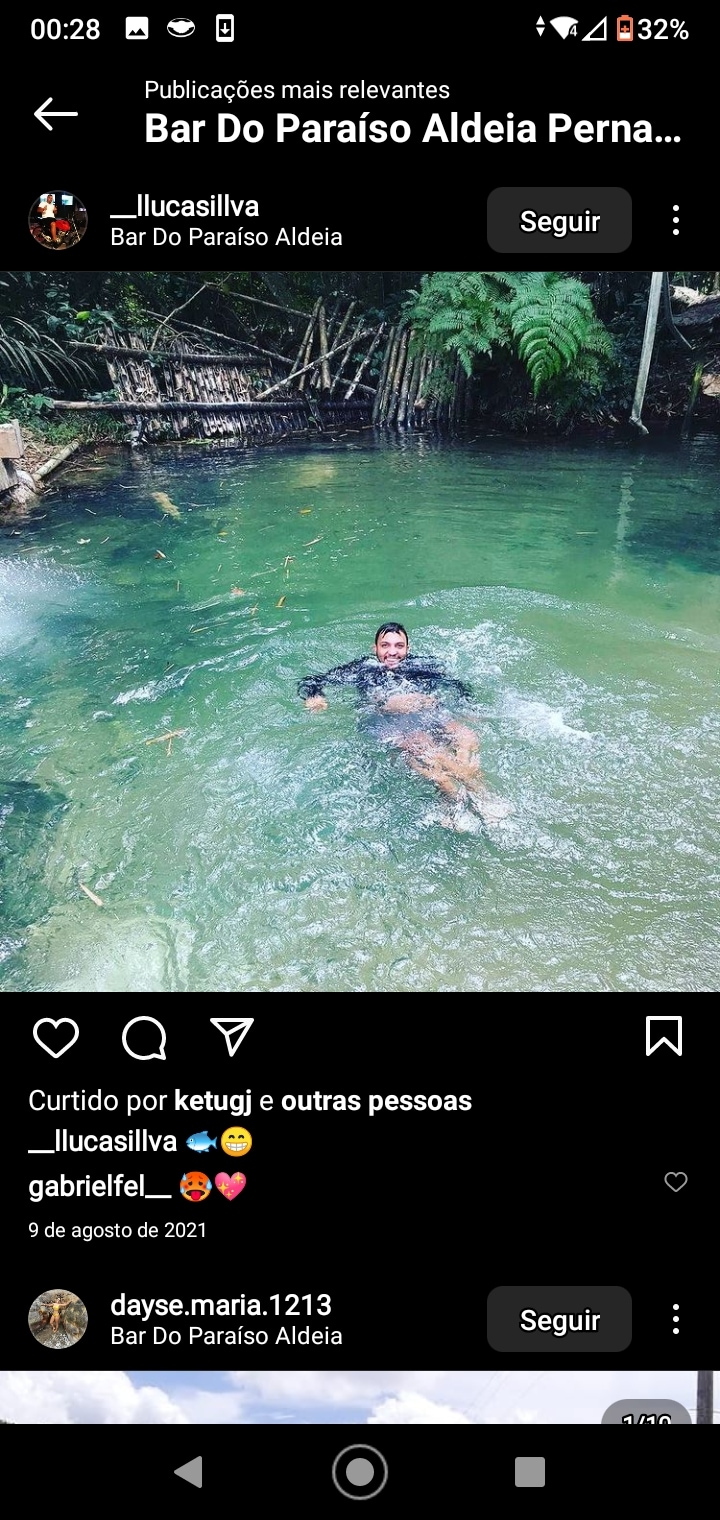Image resolution: width=720 pixels, height=1520 pixels.
Task: Go back using the top arrow
Action: coord(55,114)
